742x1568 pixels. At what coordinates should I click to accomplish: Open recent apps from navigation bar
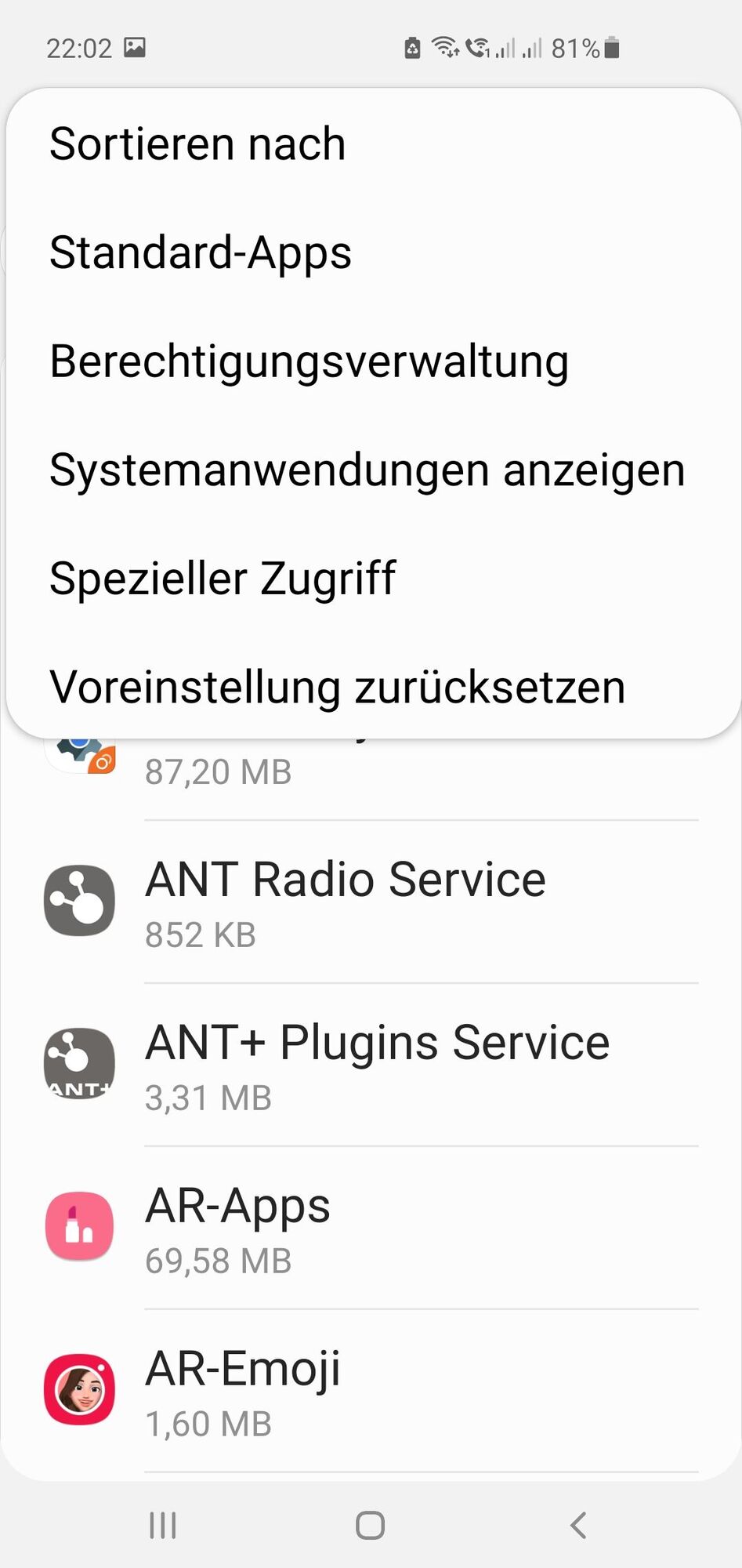(x=163, y=1525)
